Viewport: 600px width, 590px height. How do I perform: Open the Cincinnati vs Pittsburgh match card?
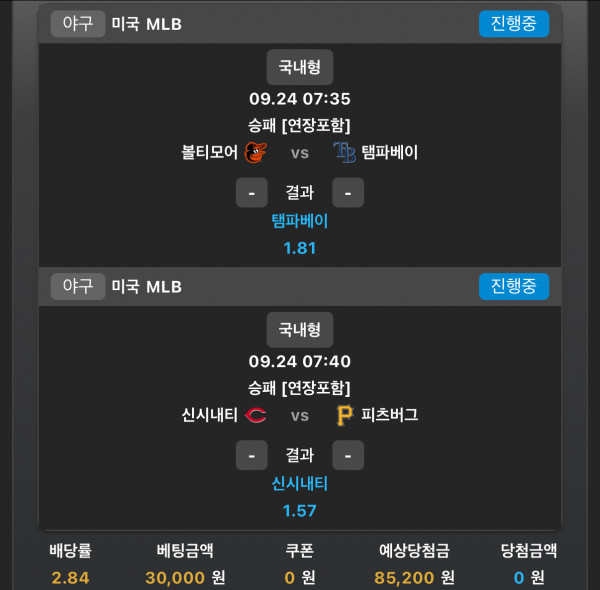[300, 415]
